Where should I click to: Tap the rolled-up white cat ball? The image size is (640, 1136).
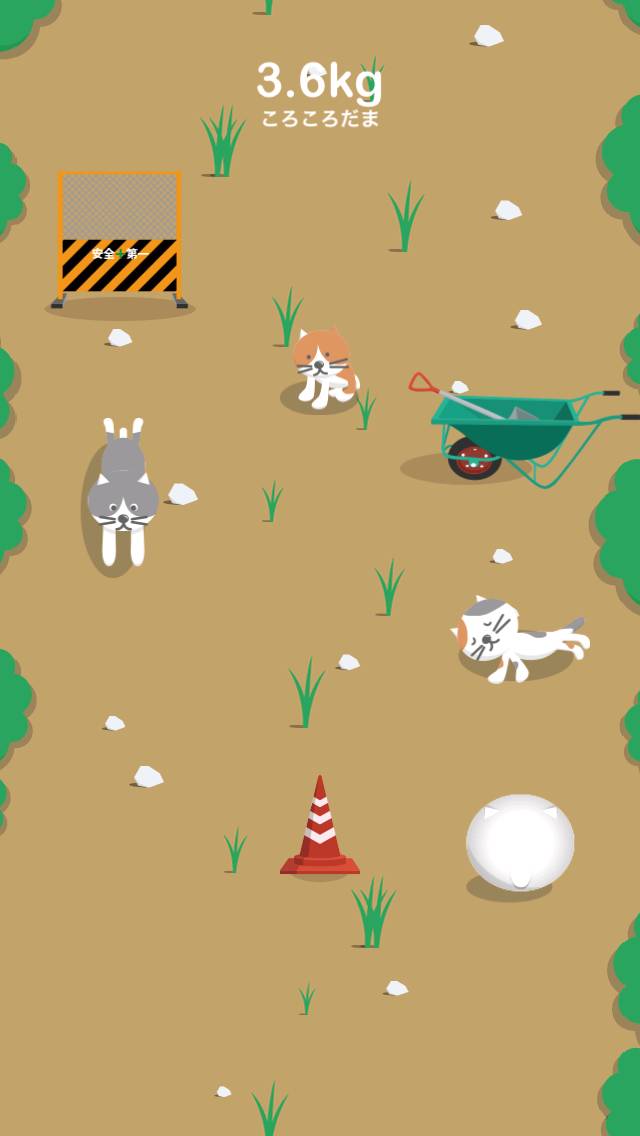(519, 842)
